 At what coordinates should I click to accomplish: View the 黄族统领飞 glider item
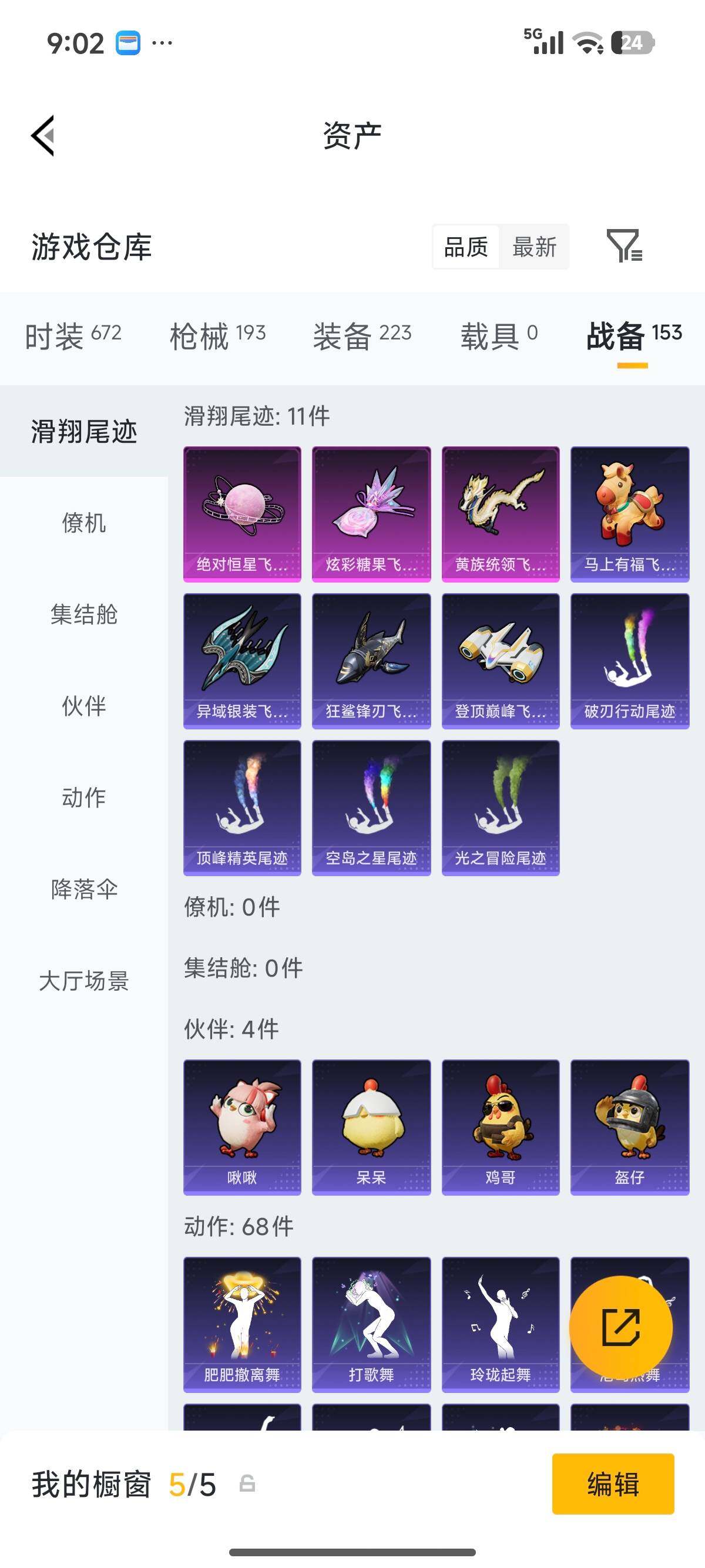500,513
